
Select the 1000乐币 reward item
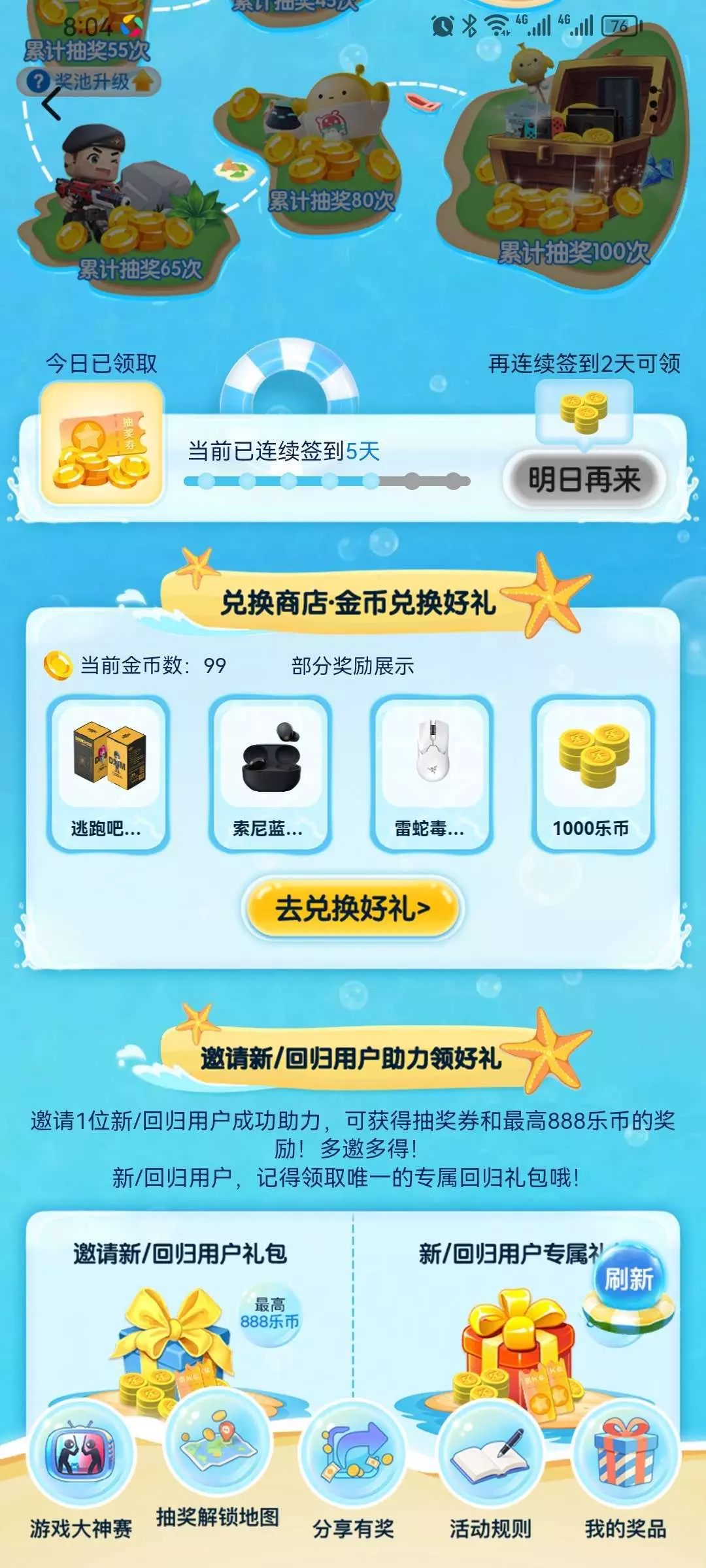point(593,774)
